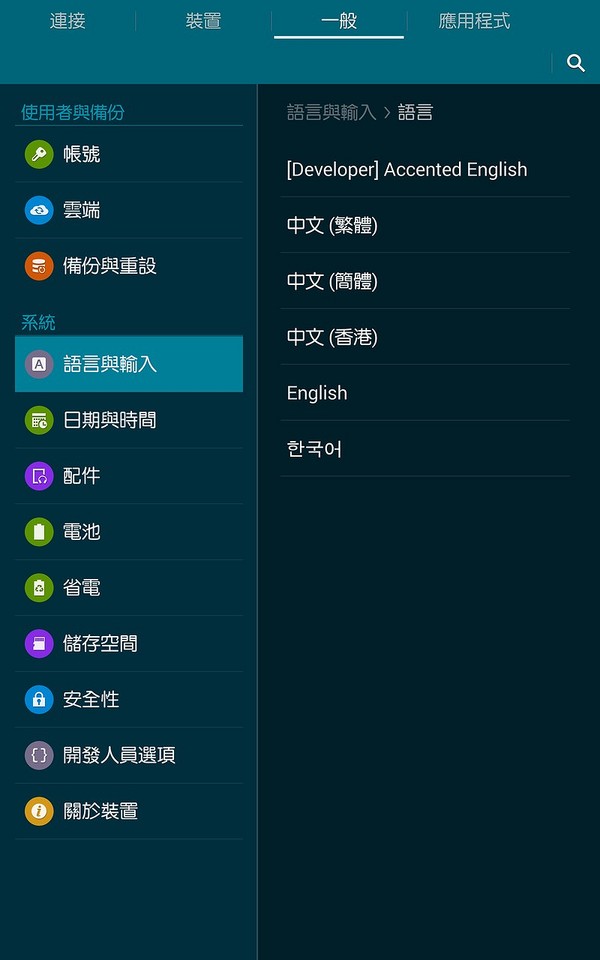600x960 pixels.
Task: Open 電池 settings
Action: (x=129, y=532)
